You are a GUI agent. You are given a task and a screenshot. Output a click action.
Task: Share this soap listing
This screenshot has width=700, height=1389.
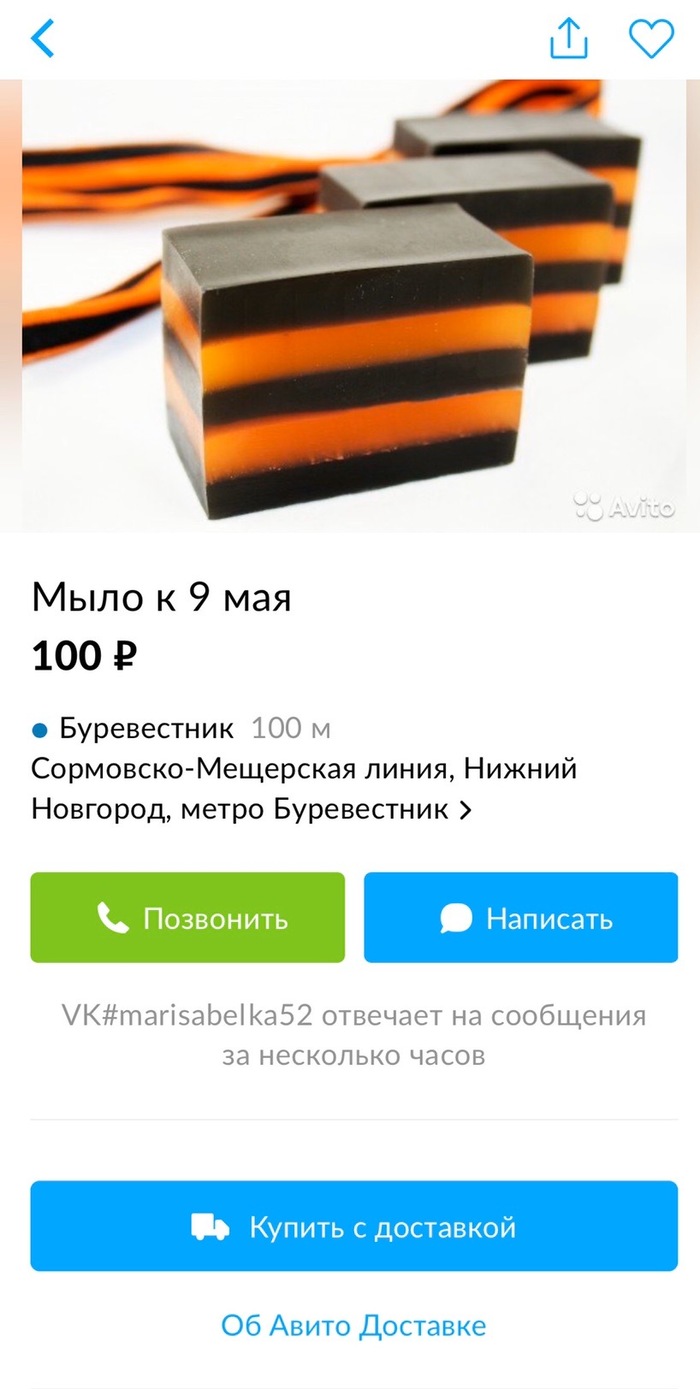(x=566, y=39)
